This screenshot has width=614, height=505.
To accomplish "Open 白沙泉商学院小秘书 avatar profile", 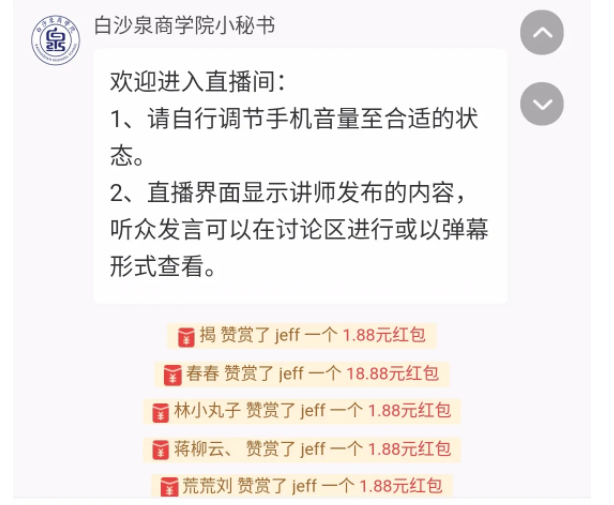I will point(55,40).
